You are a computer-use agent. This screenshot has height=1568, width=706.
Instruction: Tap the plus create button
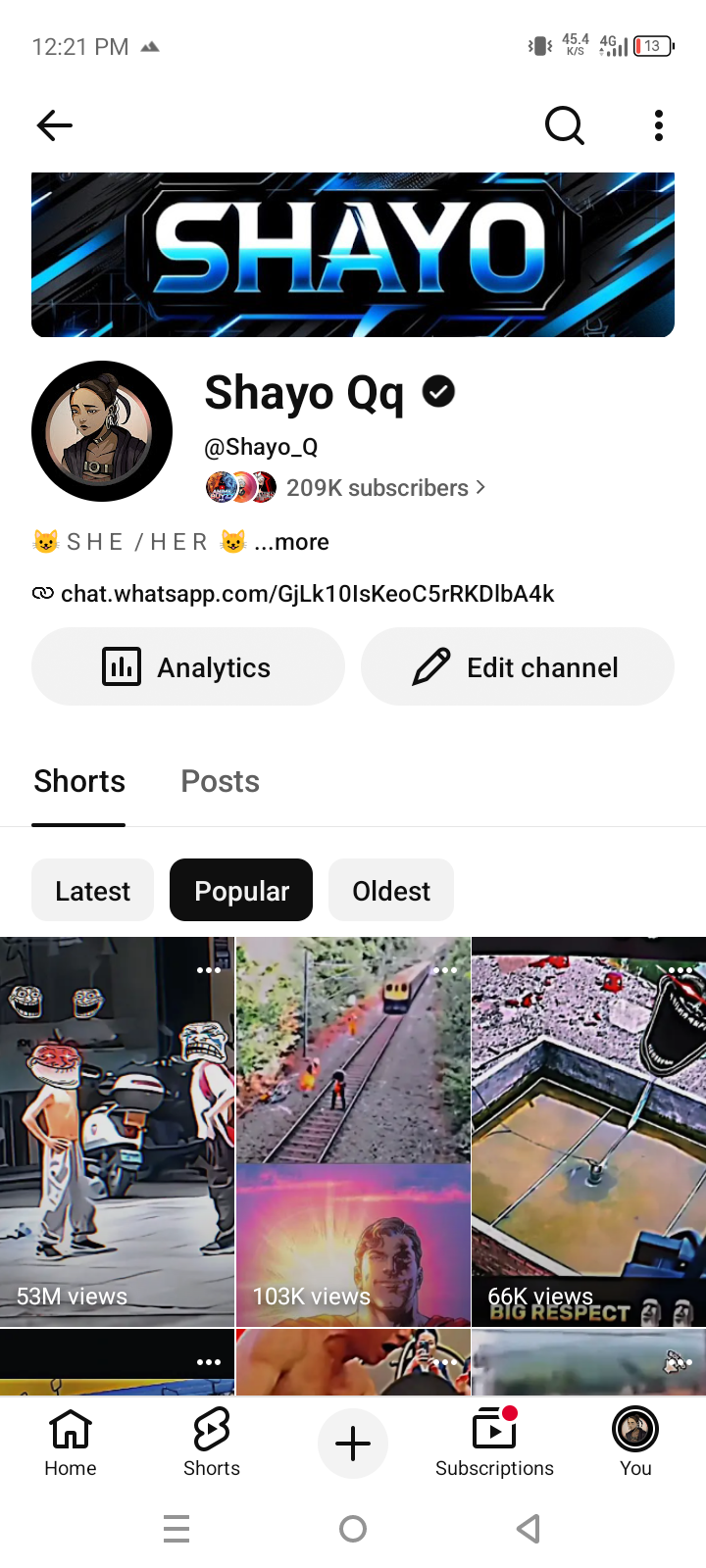tap(353, 1444)
